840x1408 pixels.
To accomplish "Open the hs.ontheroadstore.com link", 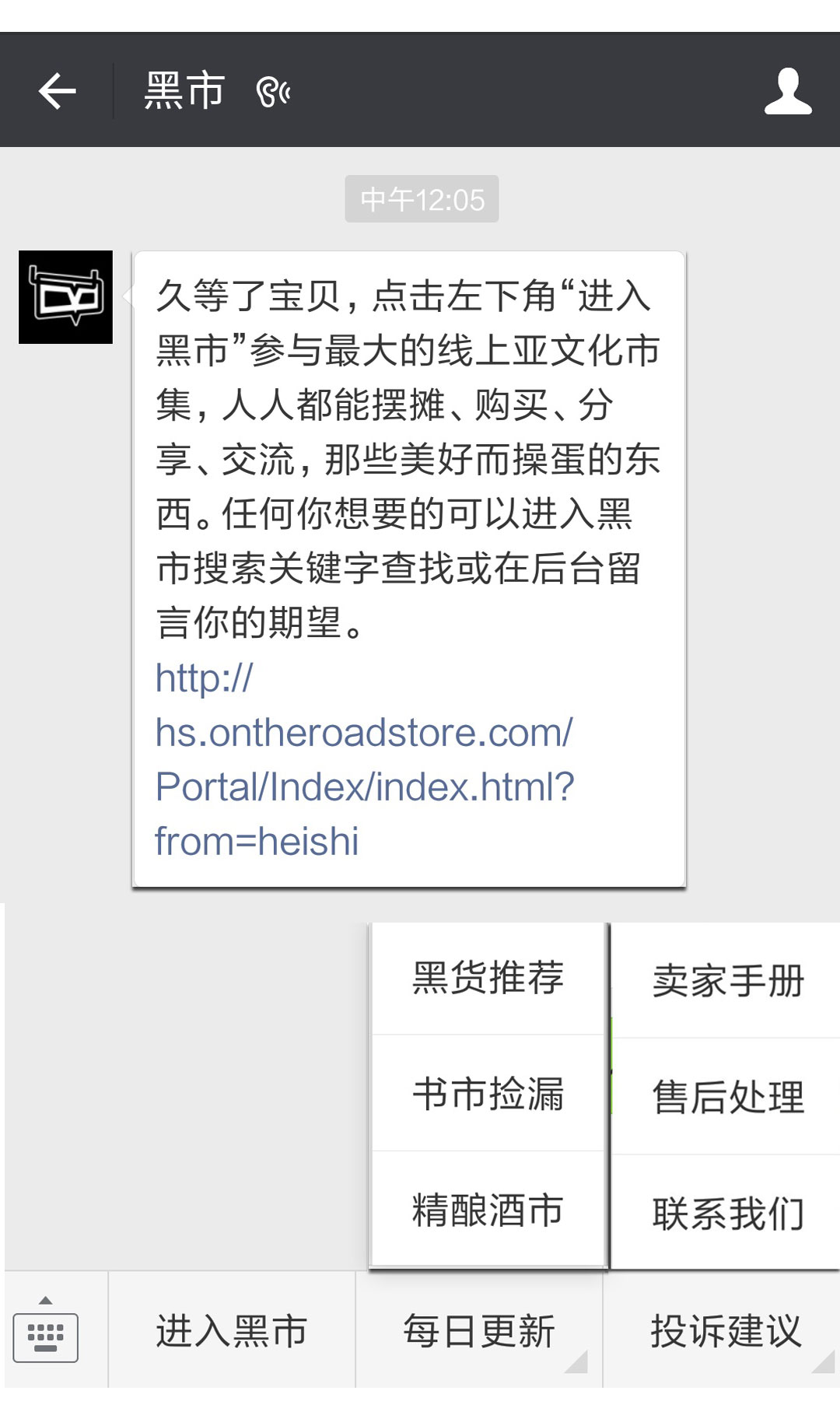I will click(364, 759).
